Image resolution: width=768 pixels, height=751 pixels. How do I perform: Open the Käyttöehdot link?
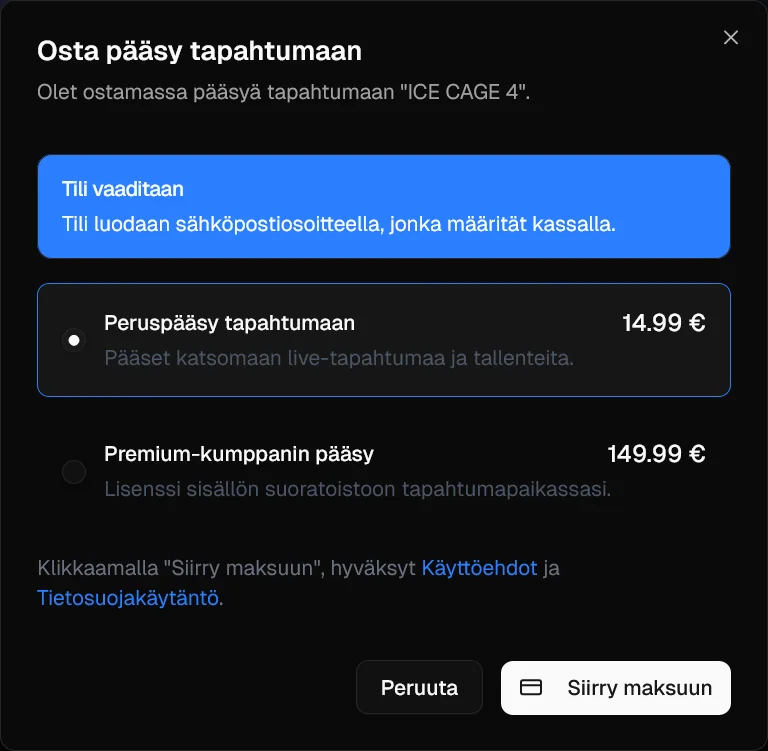[x=479, y=568]
